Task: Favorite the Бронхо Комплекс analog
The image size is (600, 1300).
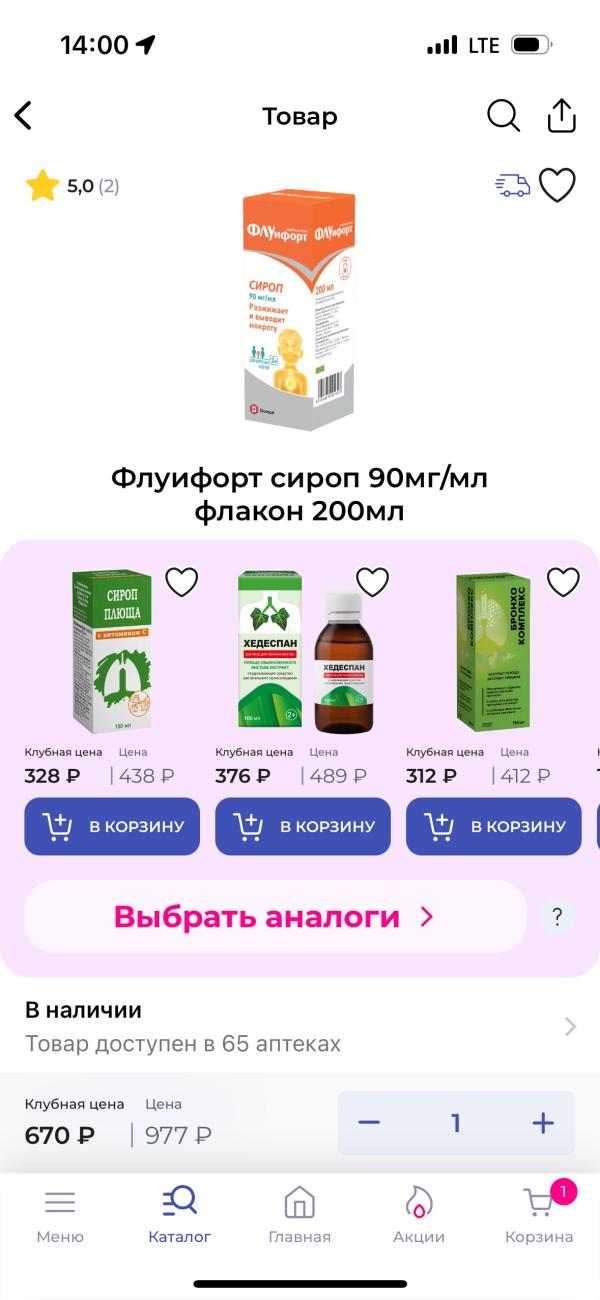Action: [563, 582]
